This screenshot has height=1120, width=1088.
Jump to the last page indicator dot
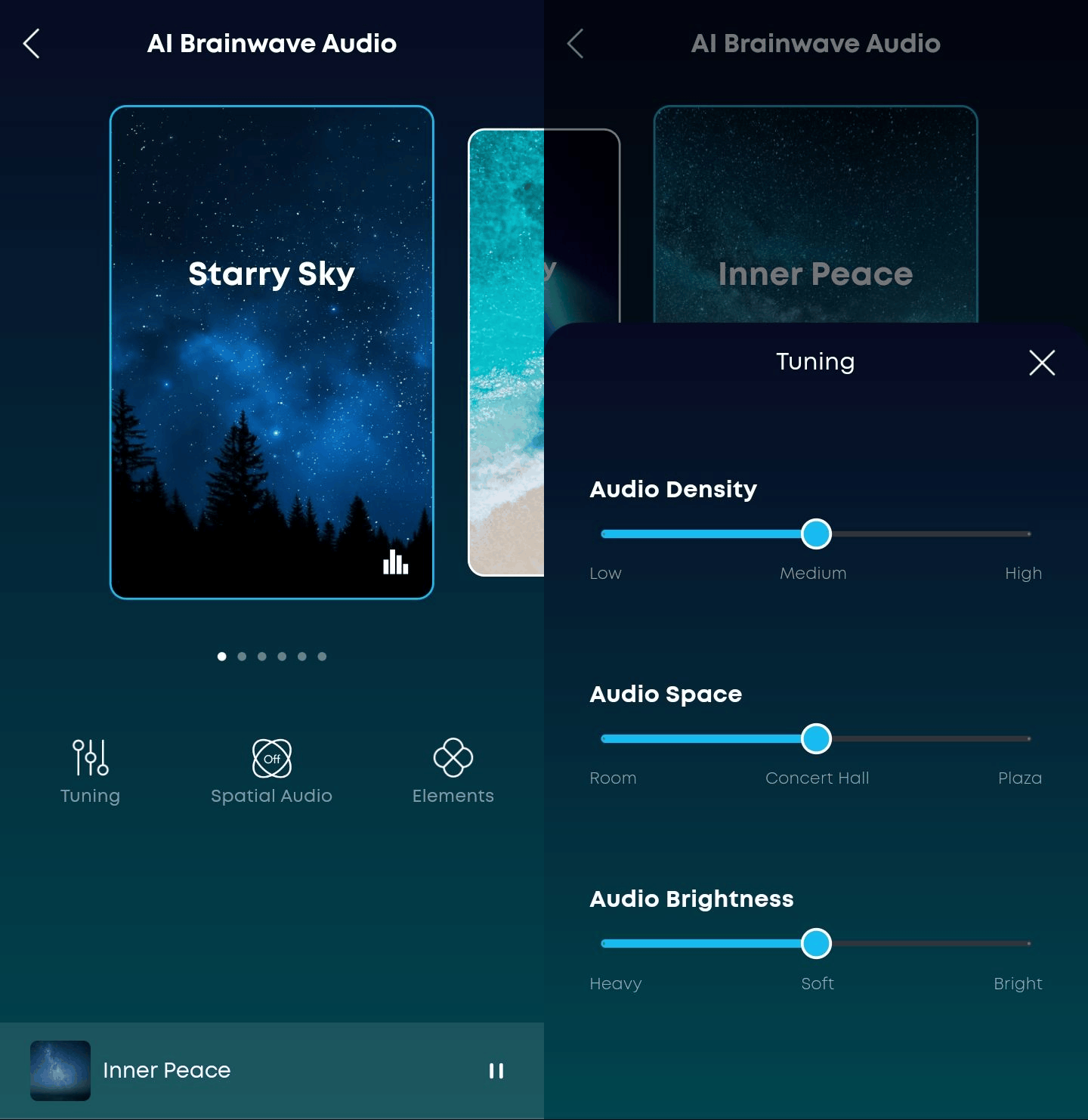(x=322, y=656)
